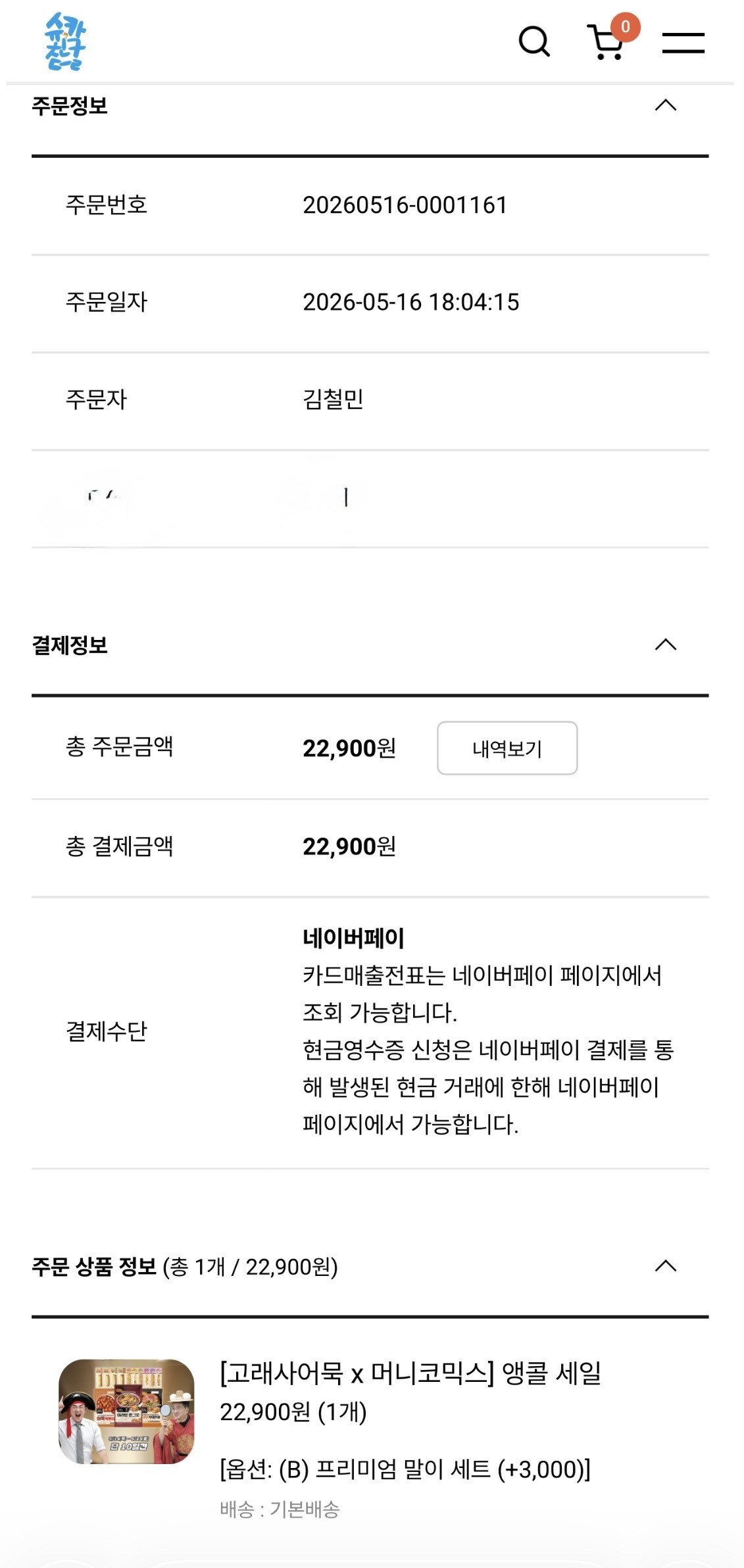The image size is (744, 1568).
Task: Tap the store logo to go home
Action: tap(65, 41)
